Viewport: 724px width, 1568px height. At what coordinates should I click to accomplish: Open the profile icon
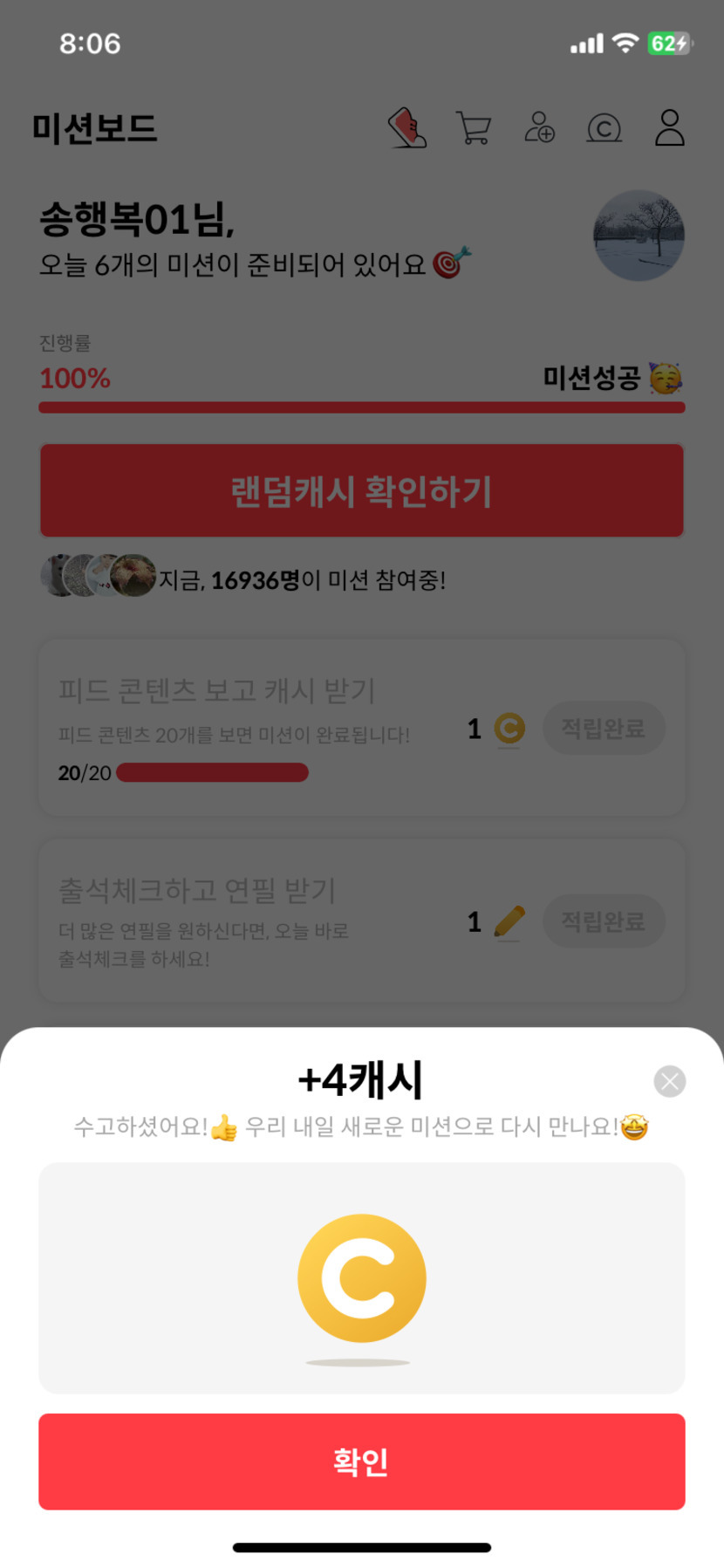tap(669, 128)
